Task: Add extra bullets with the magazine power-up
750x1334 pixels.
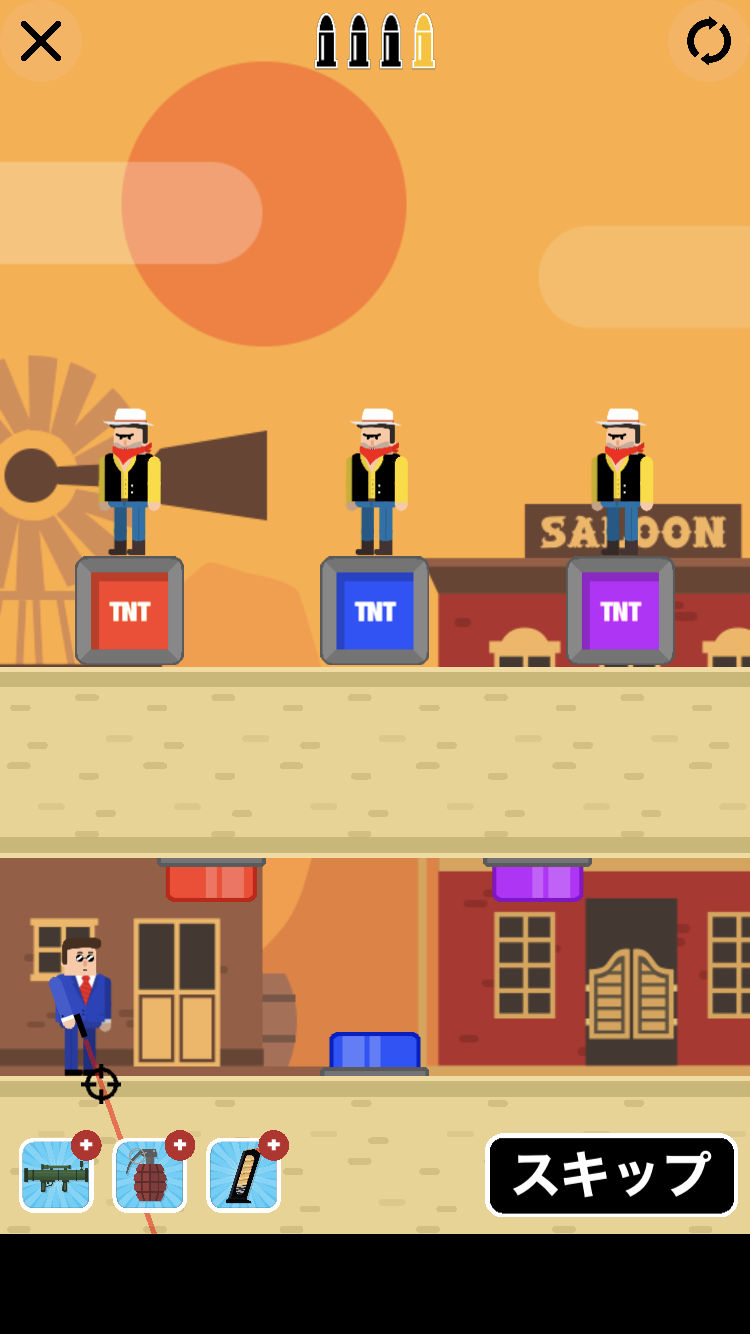Action: tap(244, 1175)
